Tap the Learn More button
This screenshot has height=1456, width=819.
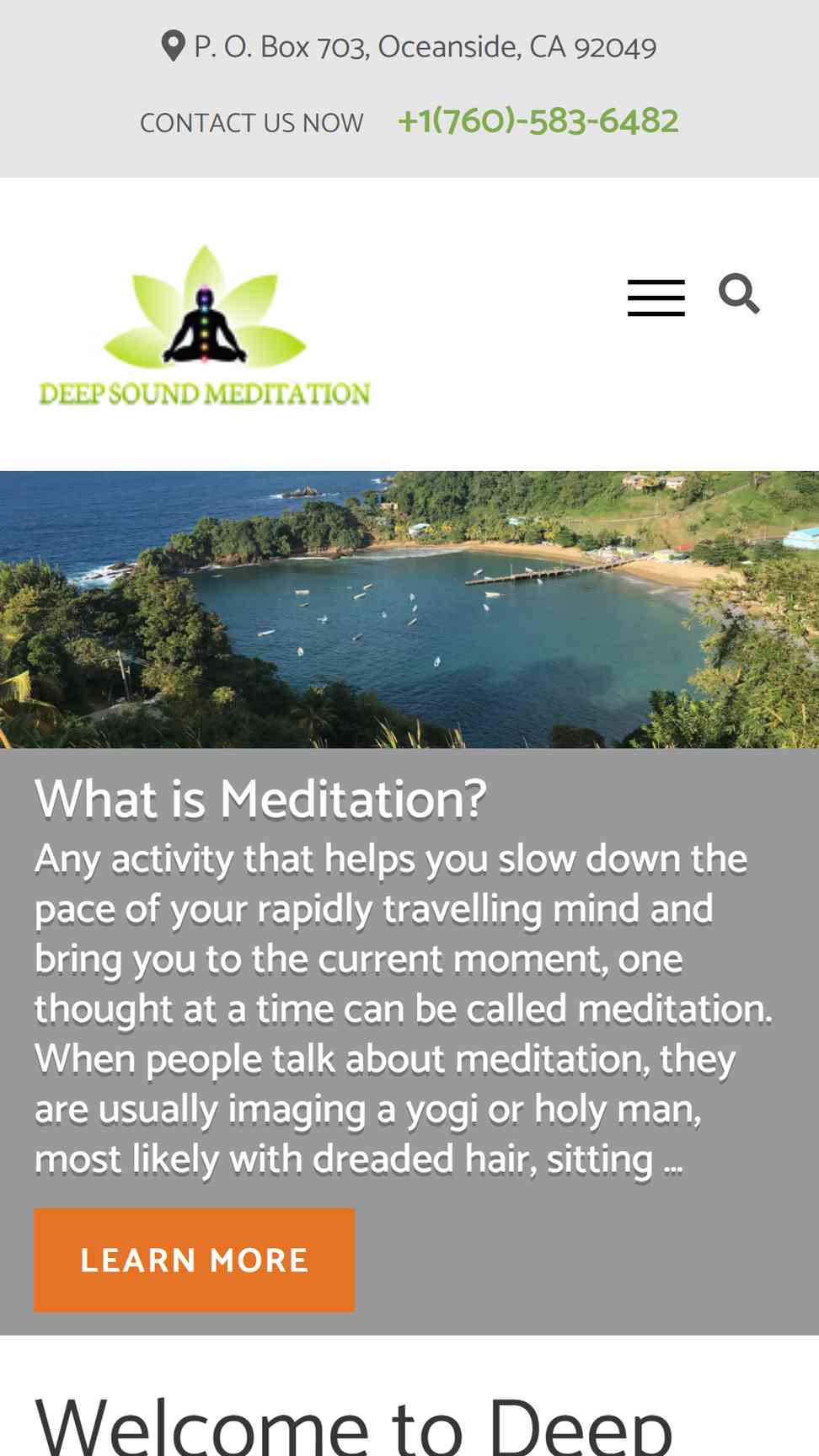(x=195, y=1260)
